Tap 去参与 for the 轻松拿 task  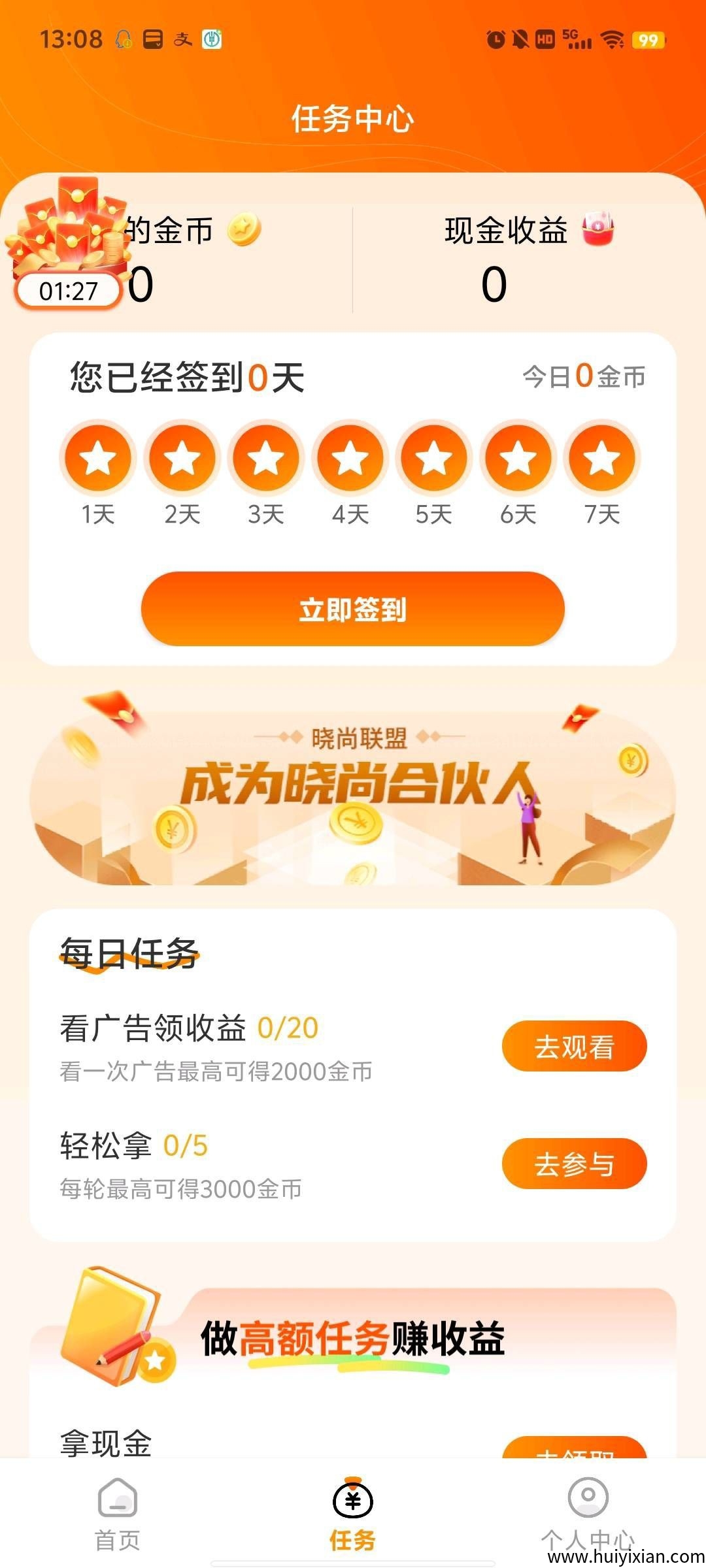574,1164
